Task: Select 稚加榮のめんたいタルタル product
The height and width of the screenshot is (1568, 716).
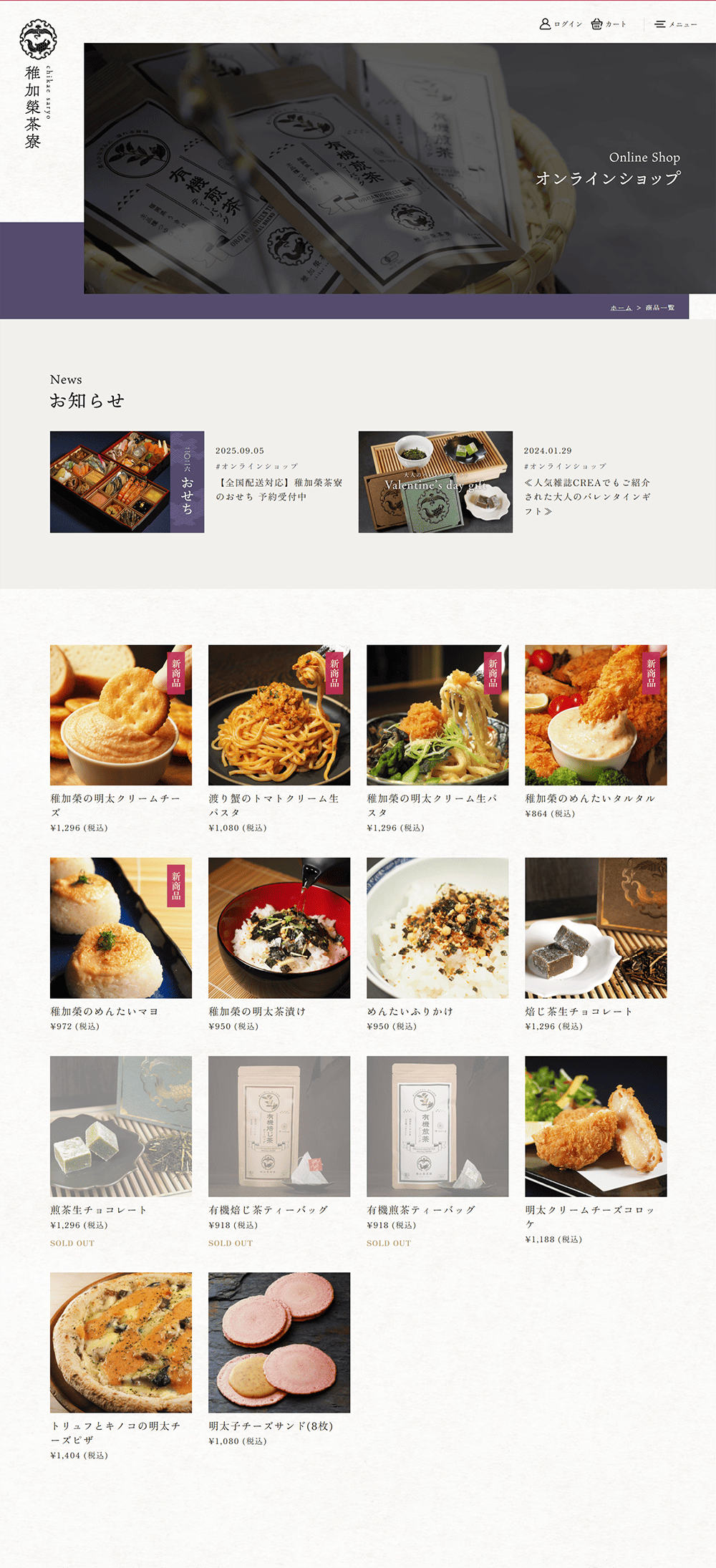Action: 596,715
